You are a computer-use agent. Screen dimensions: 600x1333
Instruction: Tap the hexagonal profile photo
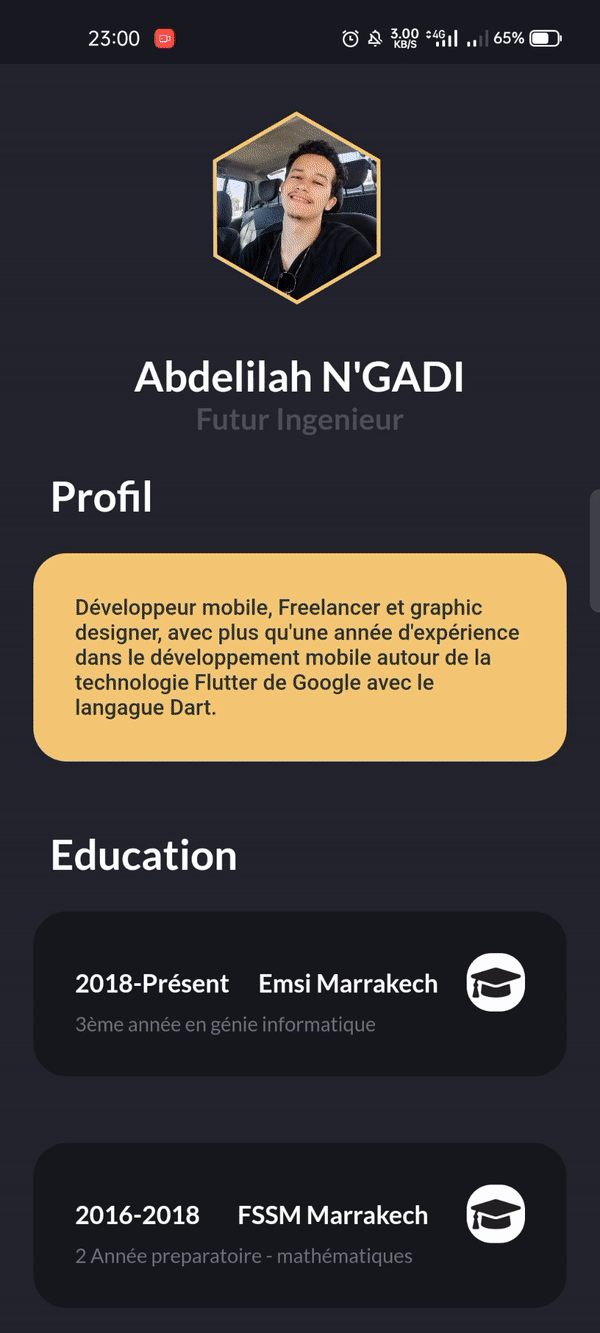(x=297, y=208)
